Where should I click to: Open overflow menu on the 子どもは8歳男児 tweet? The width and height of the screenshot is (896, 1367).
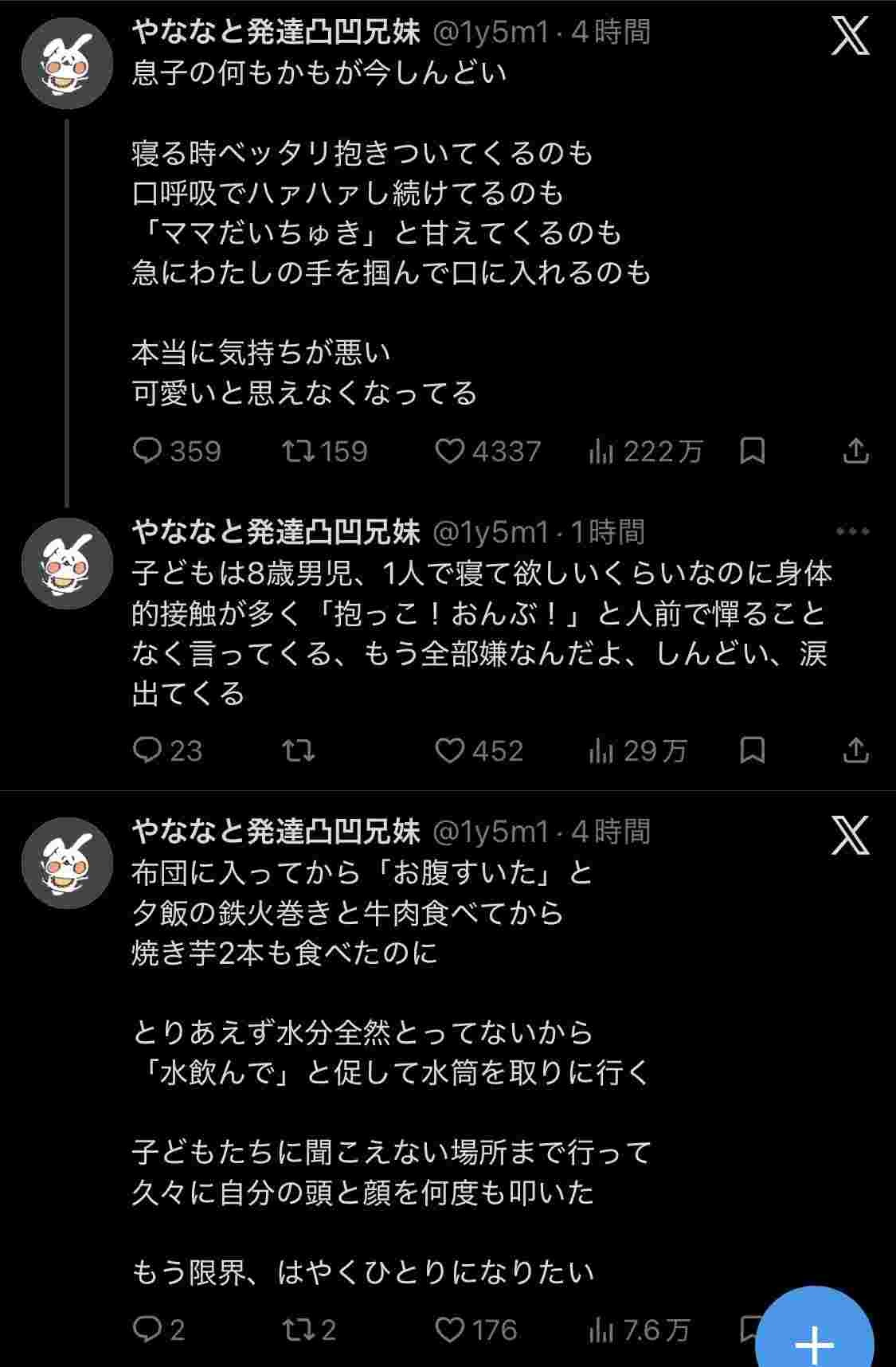[852, 532]
